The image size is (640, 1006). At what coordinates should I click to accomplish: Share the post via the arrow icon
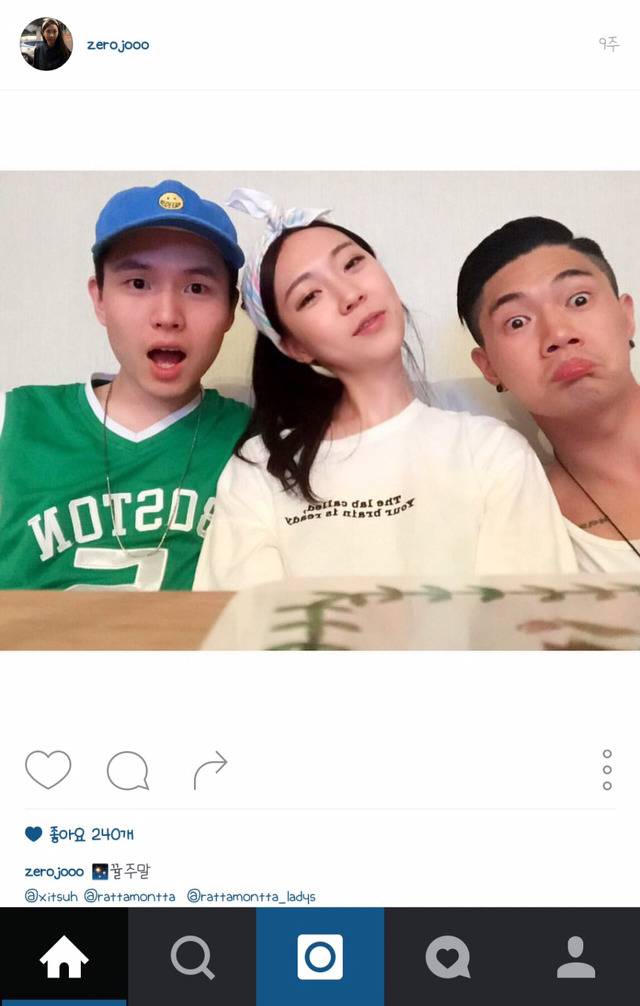coord(210,770)
